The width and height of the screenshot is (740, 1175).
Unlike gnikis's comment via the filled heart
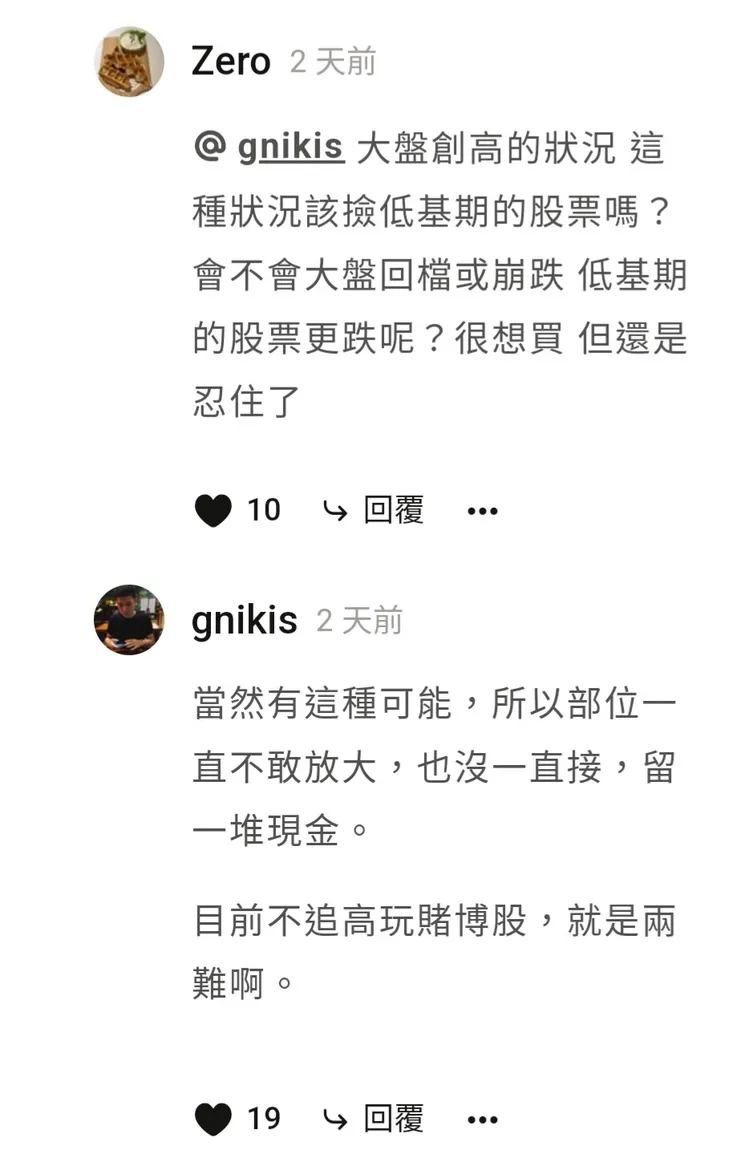[x=215, y=1119]
